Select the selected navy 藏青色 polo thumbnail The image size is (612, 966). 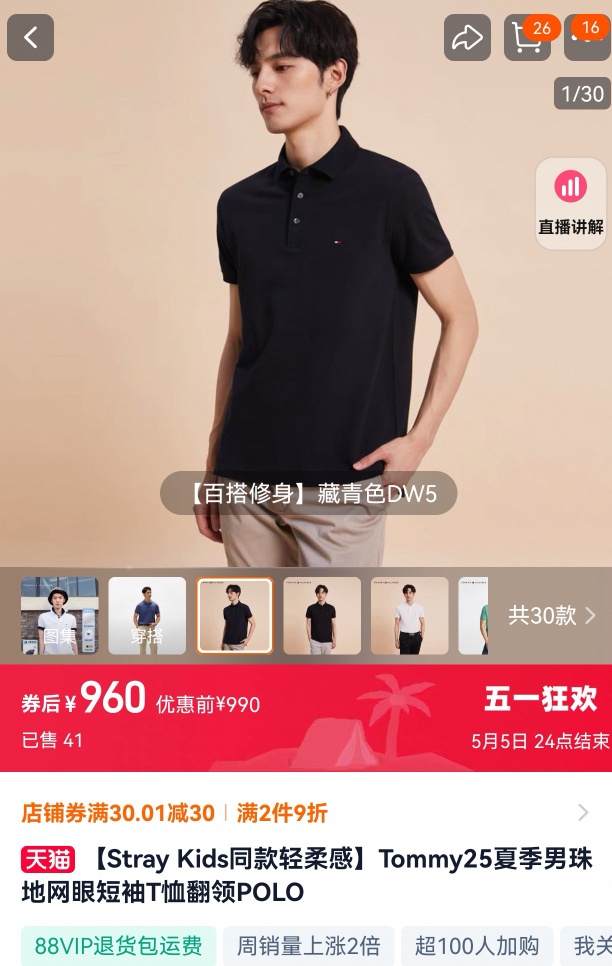(235, 615)
